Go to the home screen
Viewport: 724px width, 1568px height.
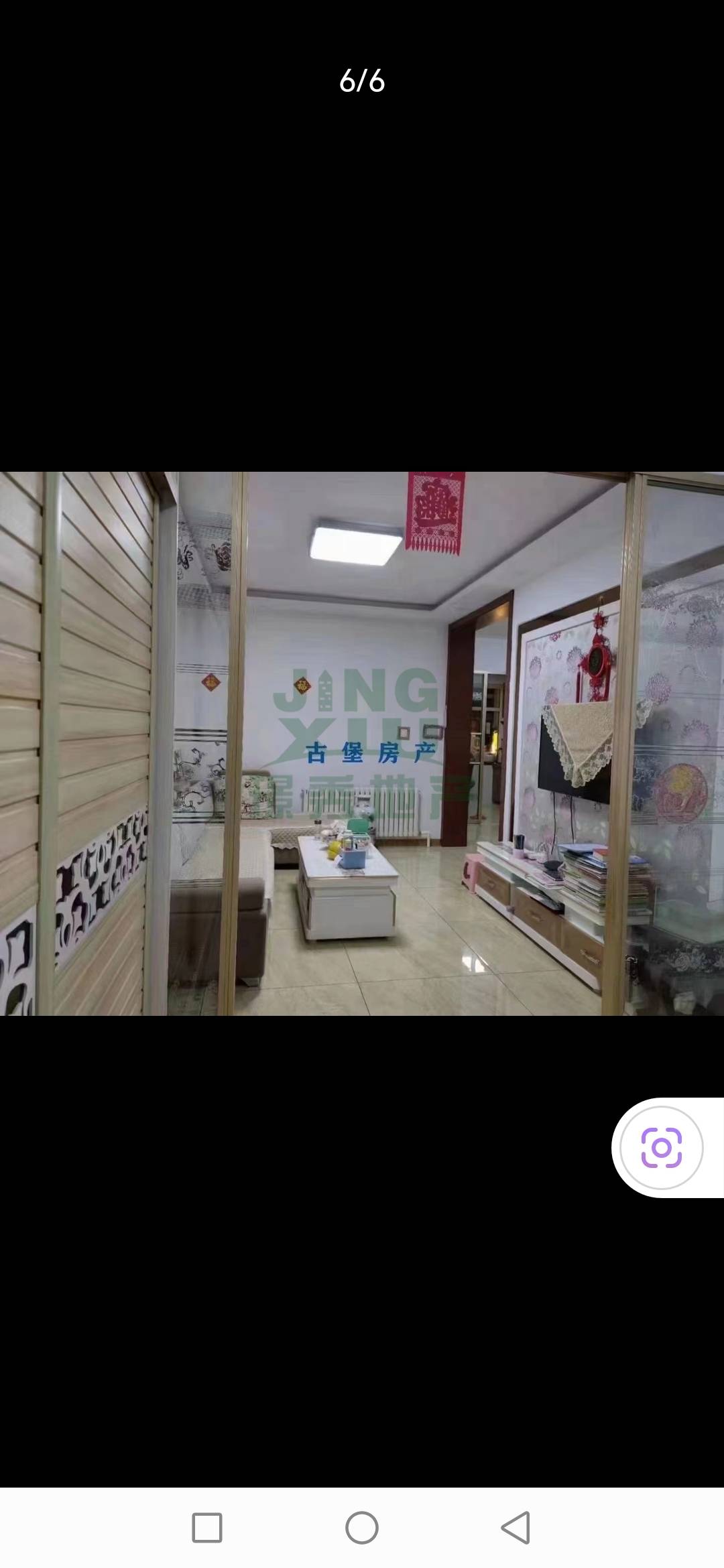362,1528
